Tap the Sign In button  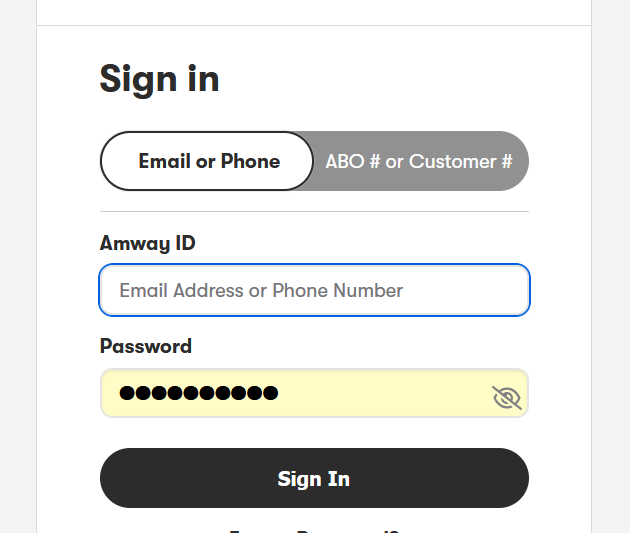pos(314,478)
